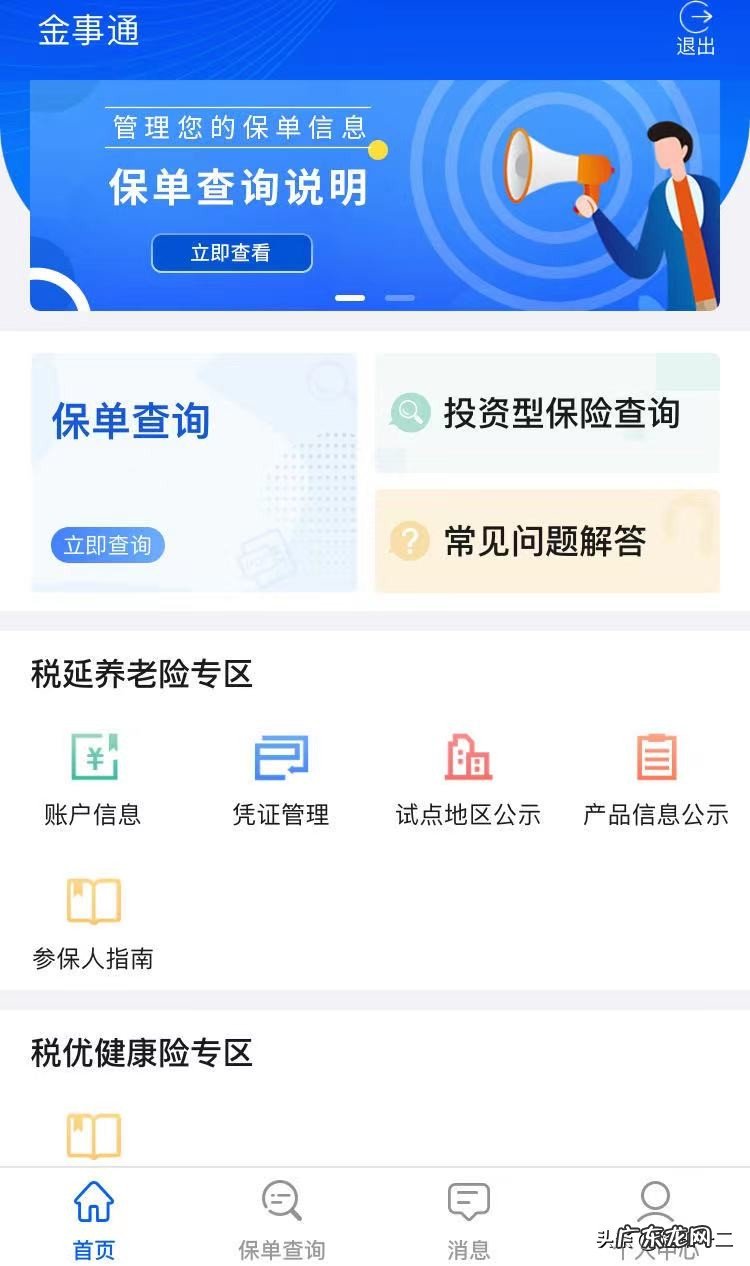Image resolution: width=750 pixels, height=1266 pixels.
Task: Click the magnifier icon beside 投资型保险查询
Action: [x=409, y=412]
